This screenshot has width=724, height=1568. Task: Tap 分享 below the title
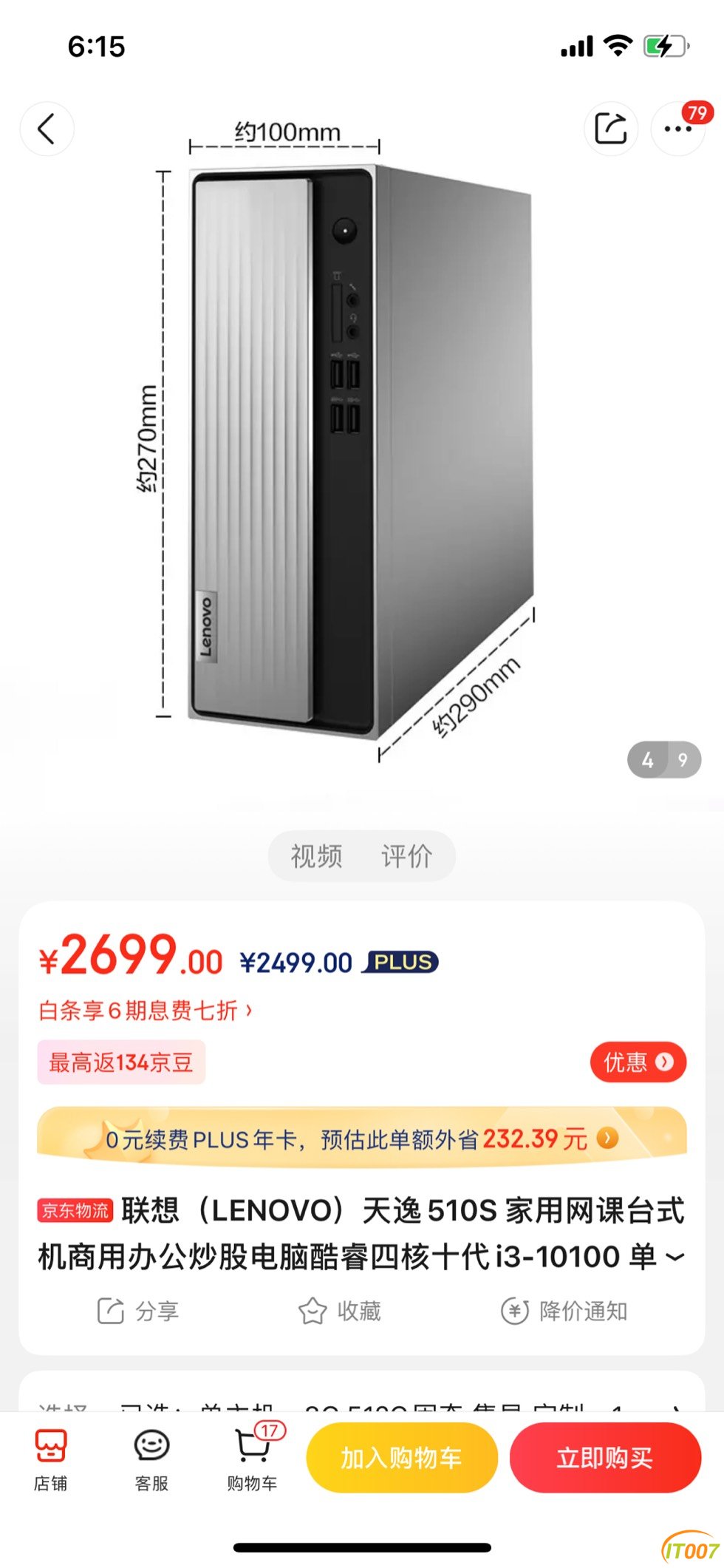pos(139,1311)
